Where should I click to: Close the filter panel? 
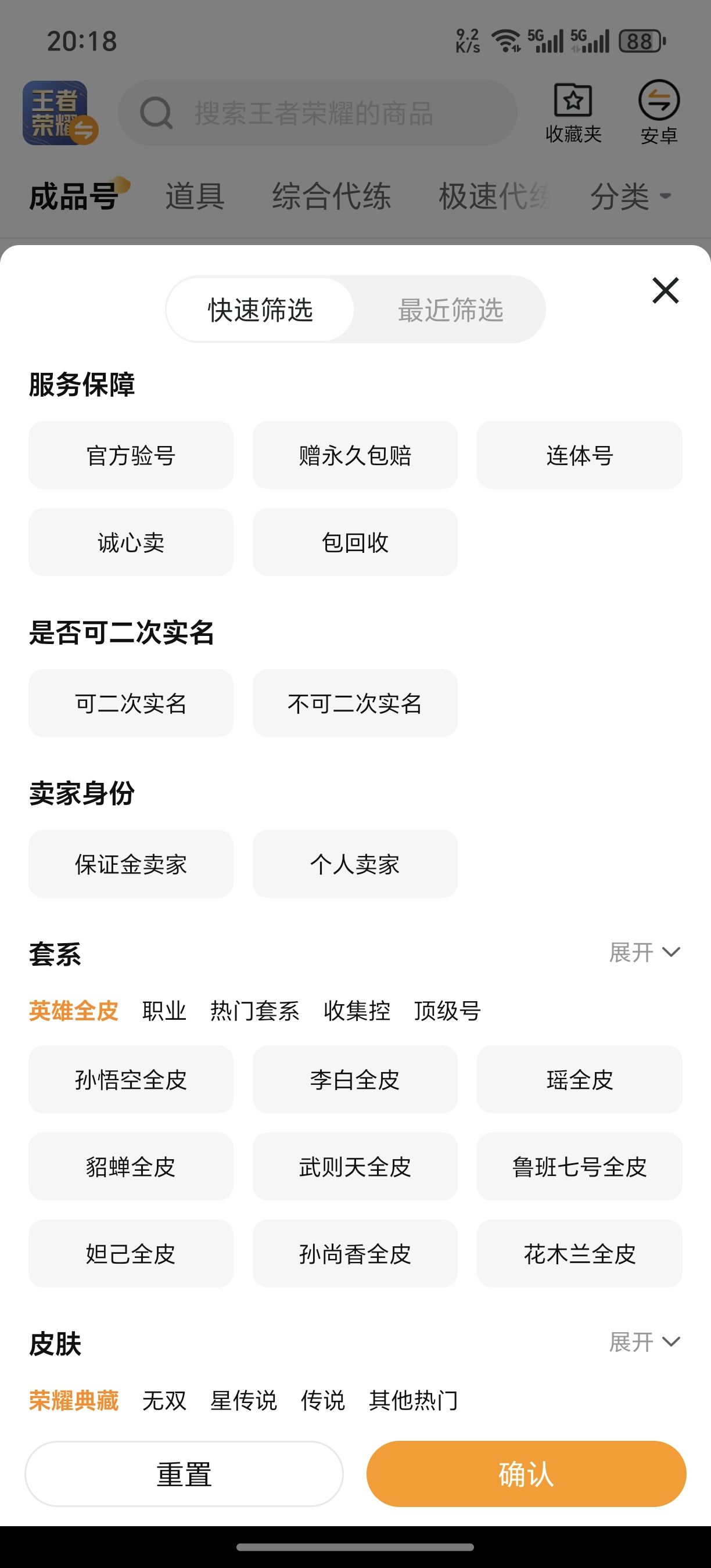coord(665,290)
